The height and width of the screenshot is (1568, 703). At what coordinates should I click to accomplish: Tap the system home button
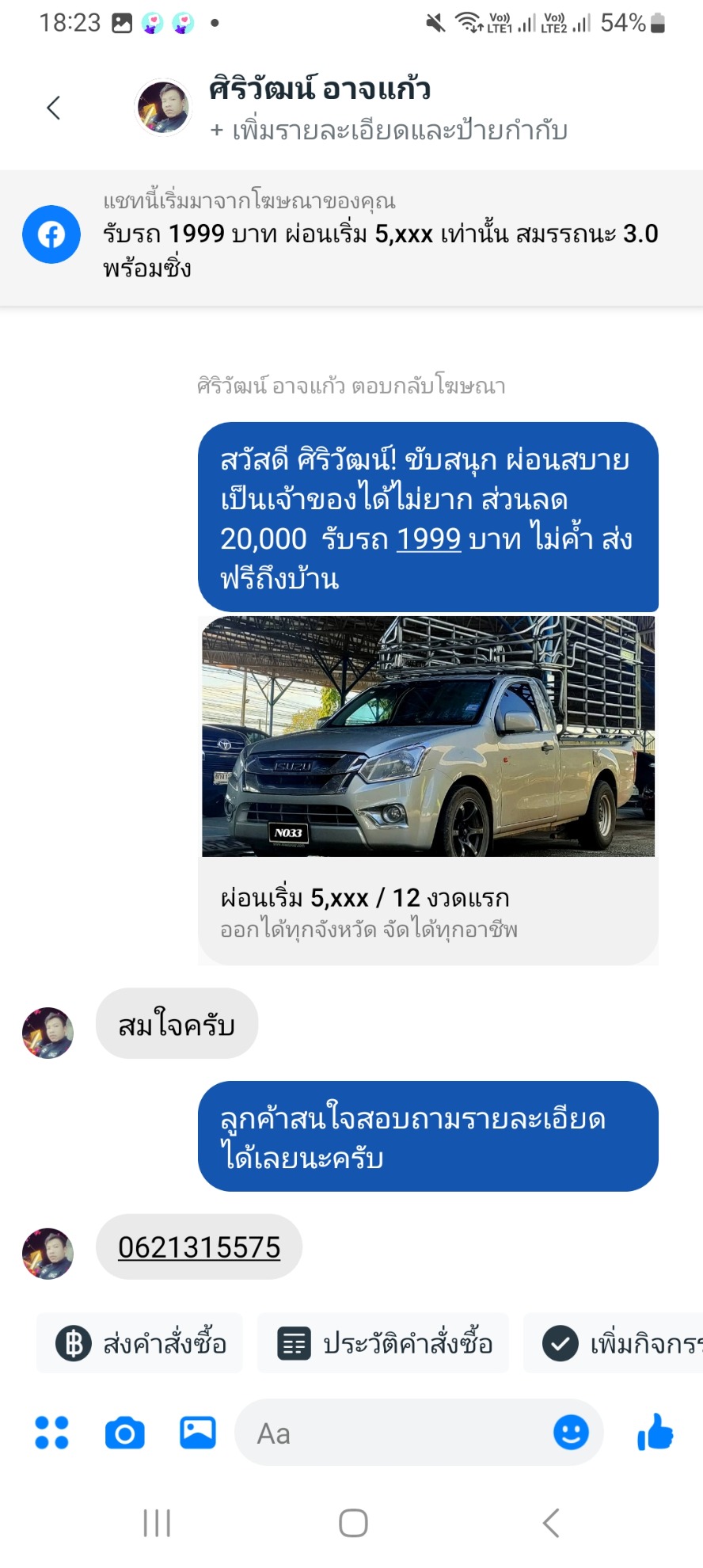353,1522
